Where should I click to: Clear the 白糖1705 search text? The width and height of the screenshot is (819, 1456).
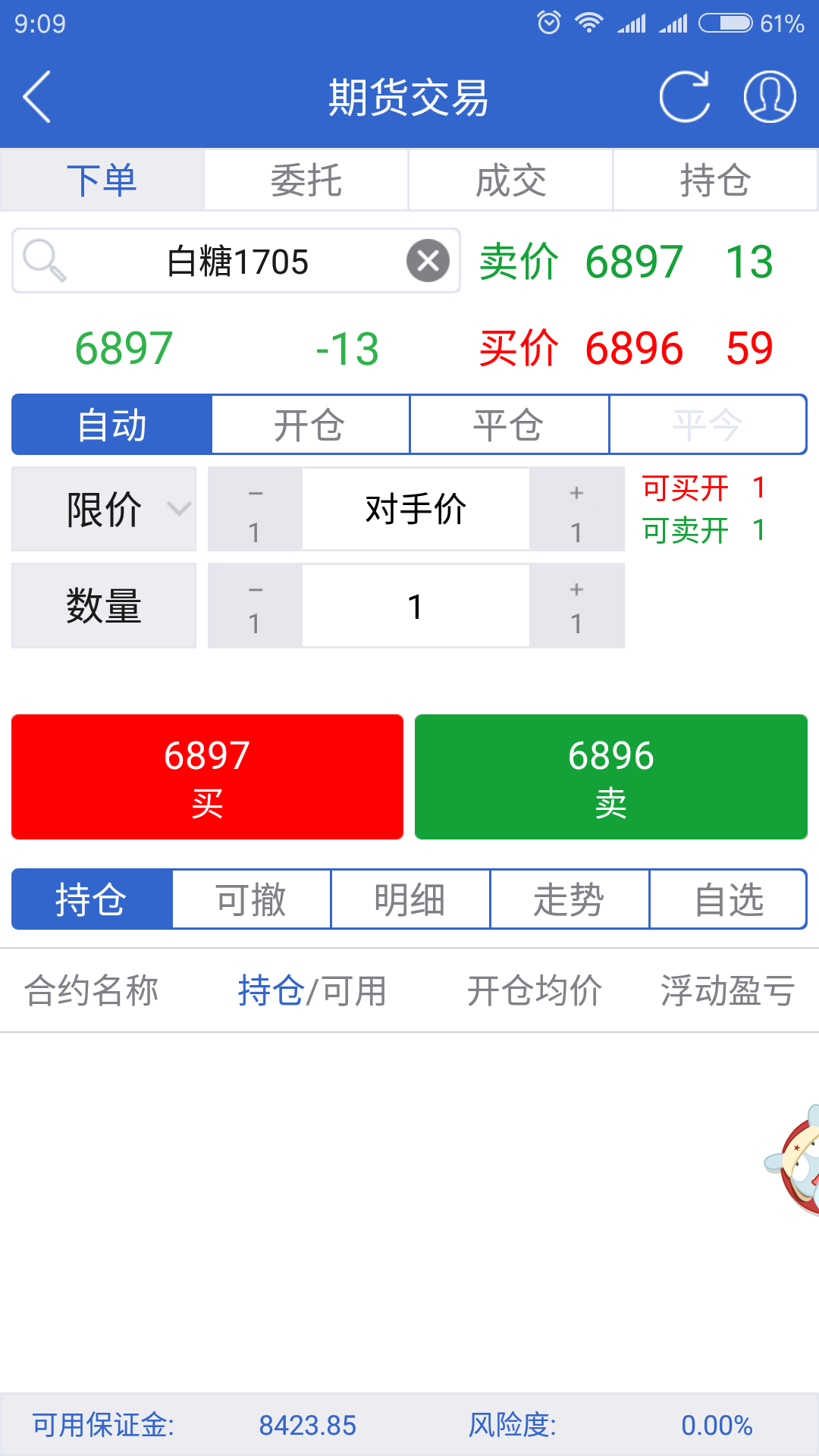tap(428, 261)
